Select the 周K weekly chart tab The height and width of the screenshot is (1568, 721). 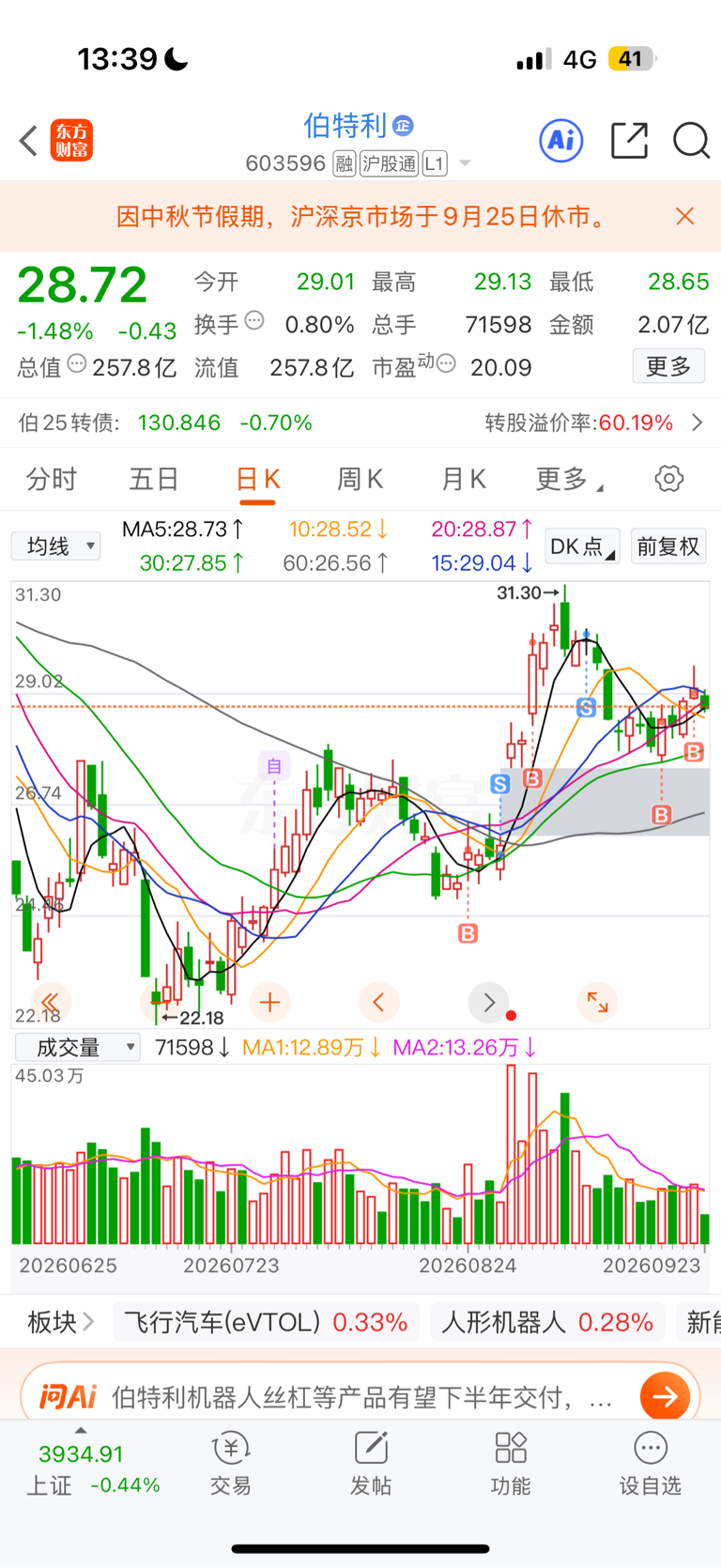(x=360, y=480)
